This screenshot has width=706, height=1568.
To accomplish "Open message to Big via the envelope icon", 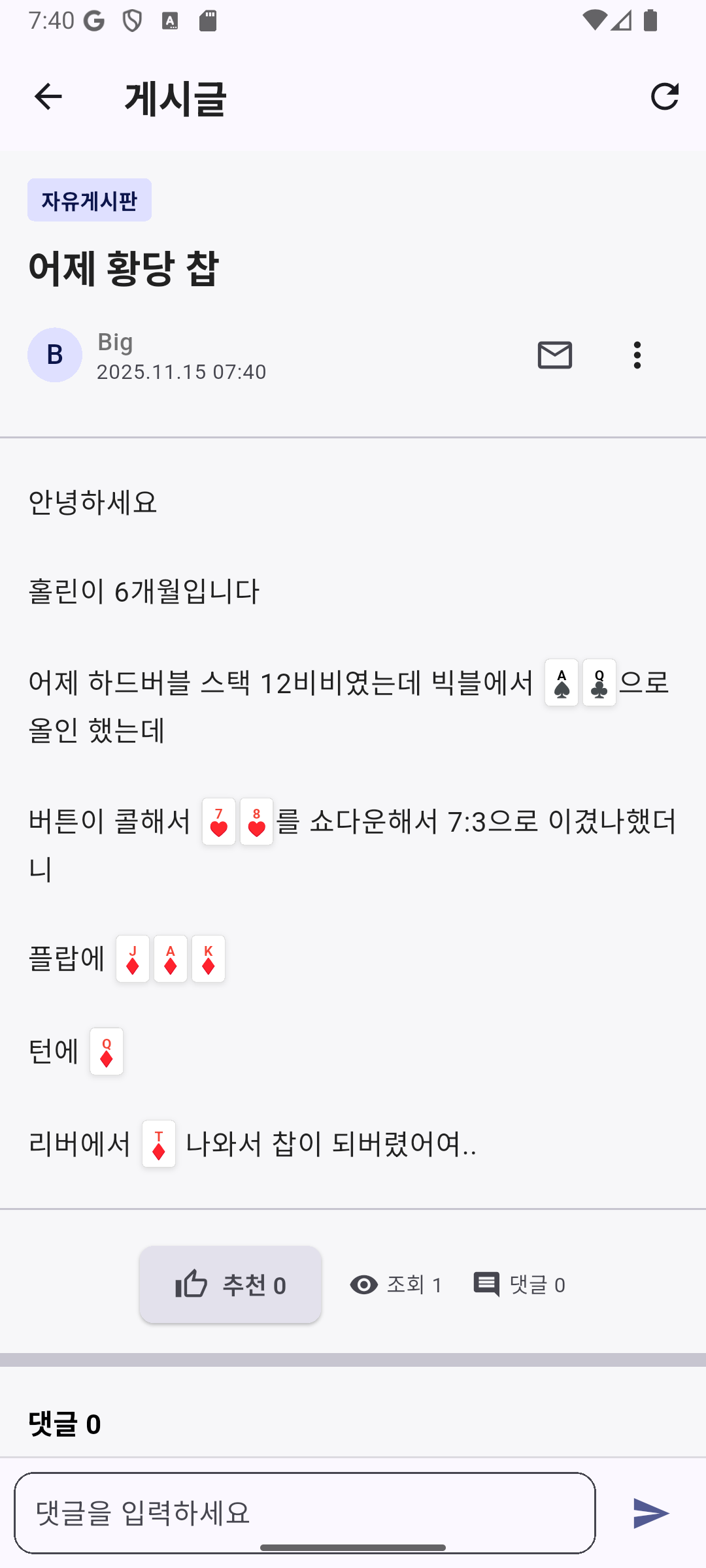I will (555, 355).
